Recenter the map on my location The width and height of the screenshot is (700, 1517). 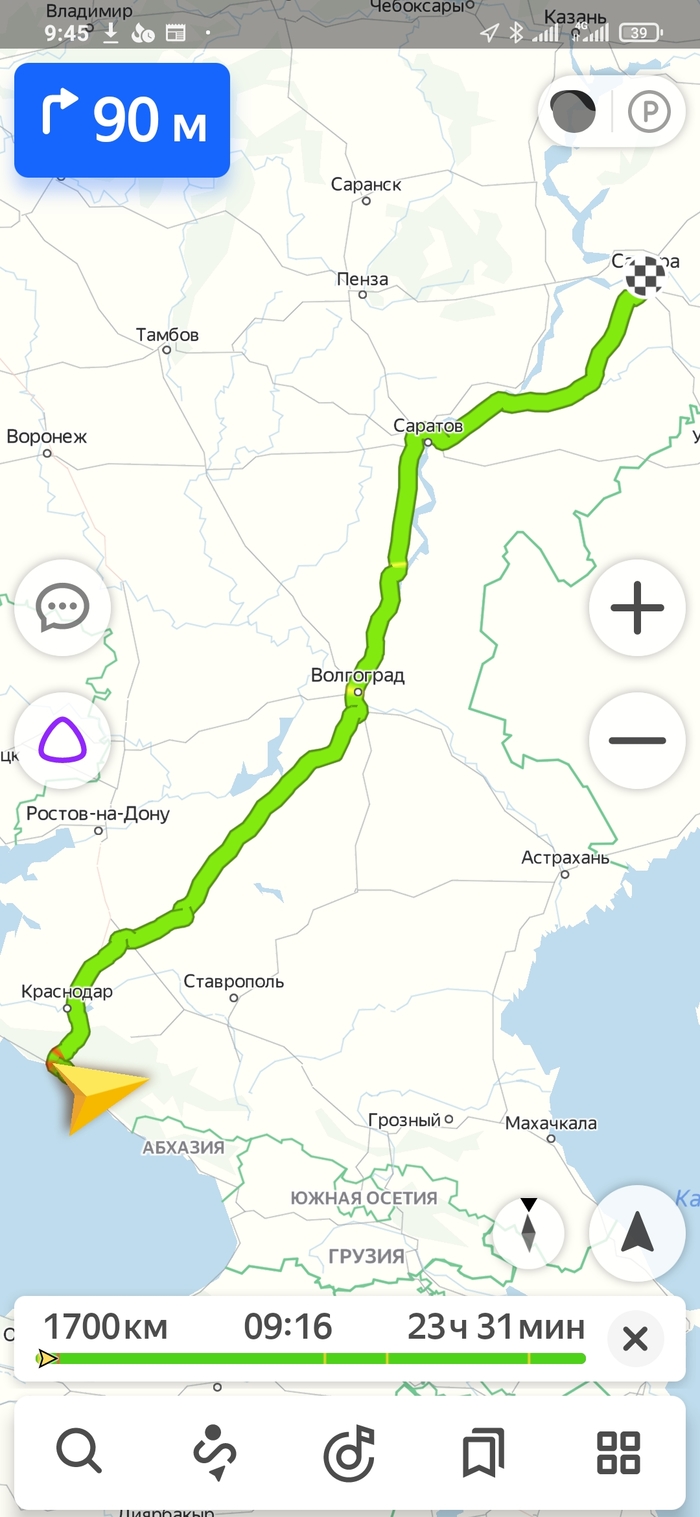tap(637, 1233)
